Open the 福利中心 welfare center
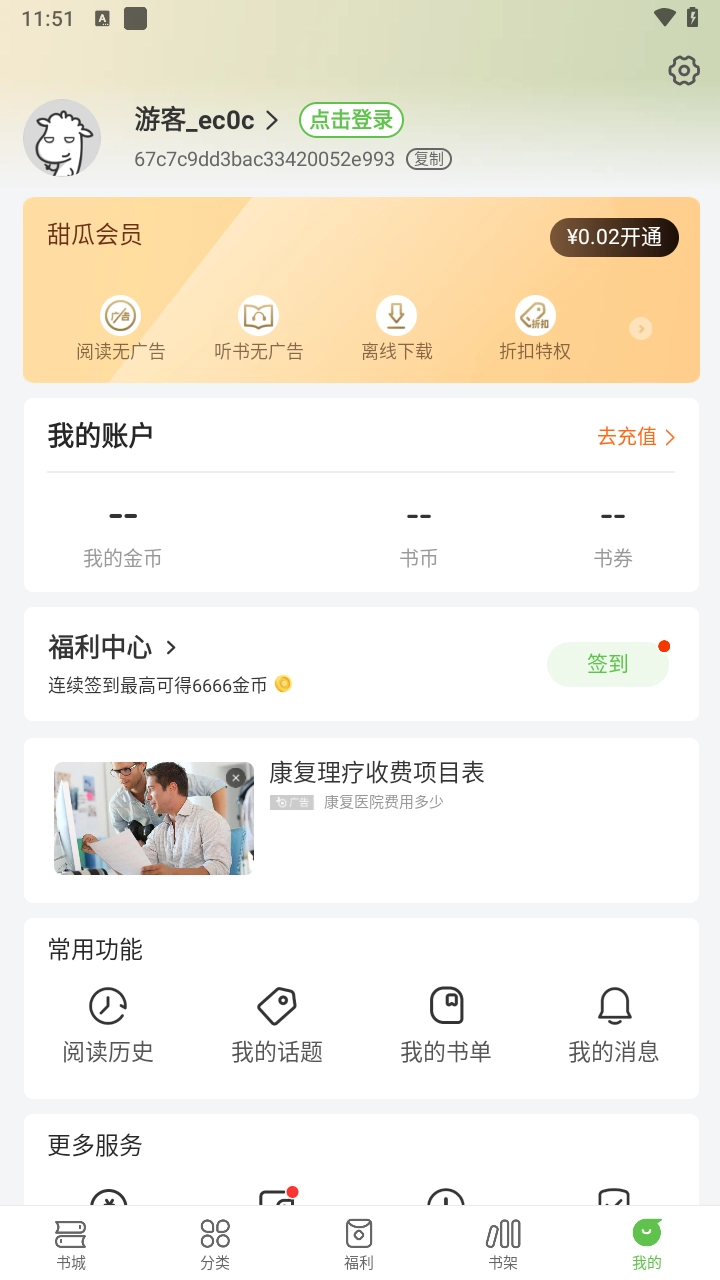The height and width of the screenshot is (1280, 720). 112,648
